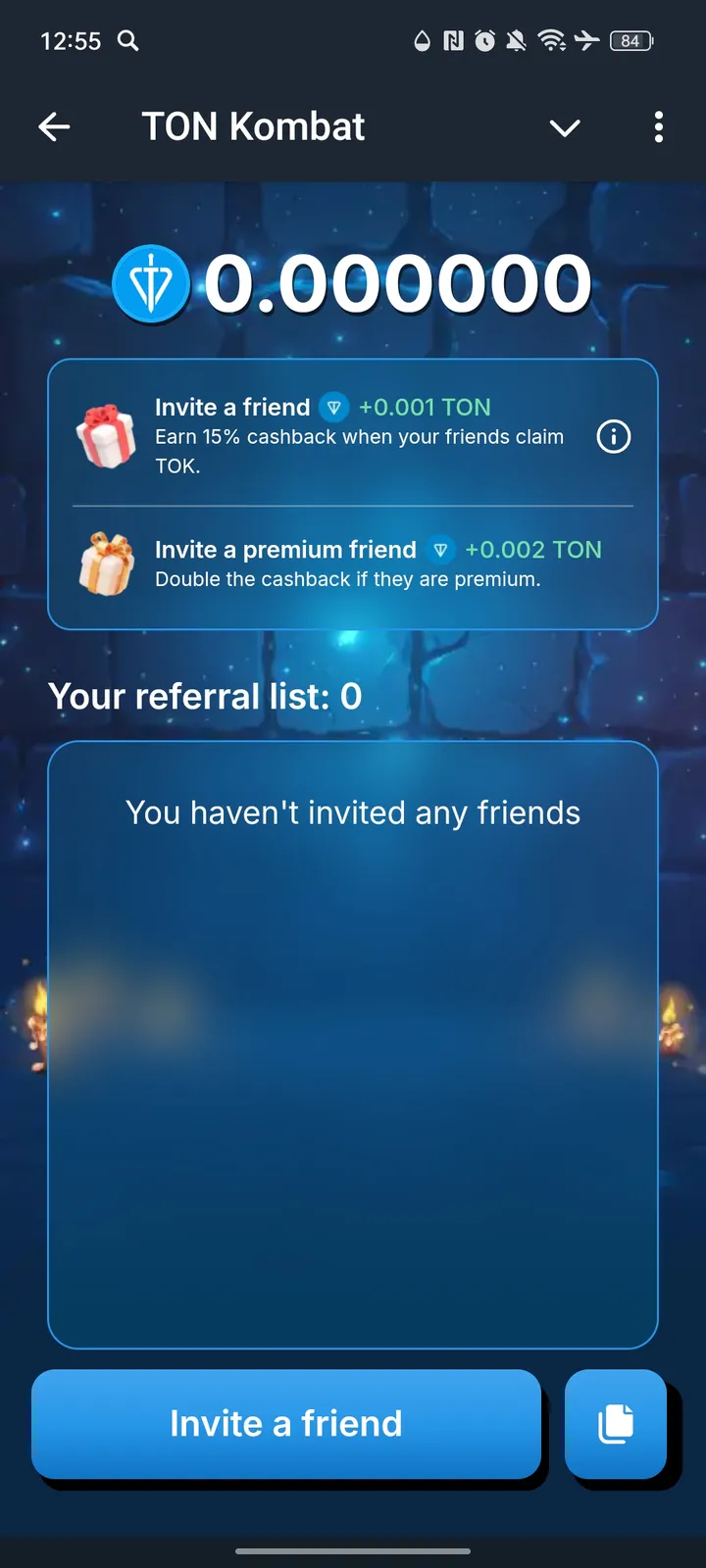
Task: Click the TON Kombat coin logo
Action: [151, 282]
